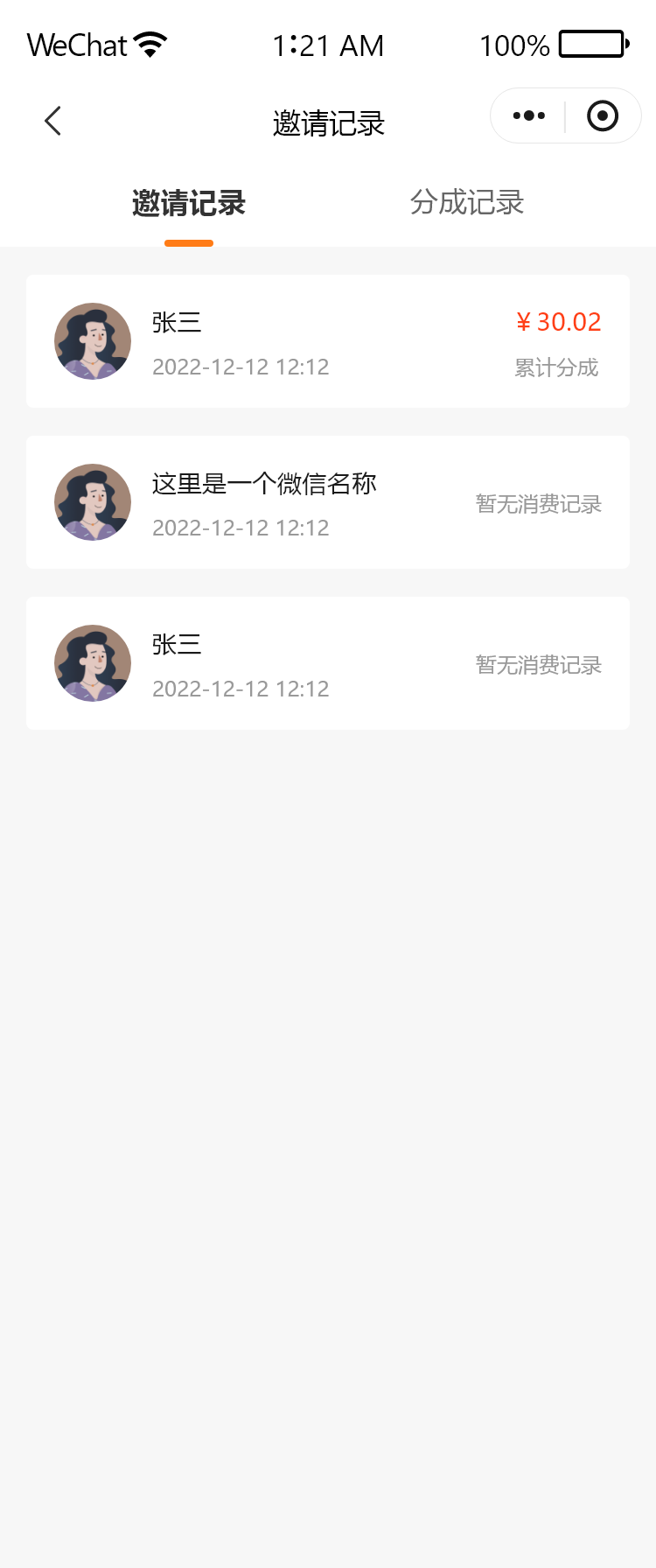Viewport: 656px width, 1568px height.
Task: Open the 这里是一个微信名称 invite record
Action: (328, 502)
